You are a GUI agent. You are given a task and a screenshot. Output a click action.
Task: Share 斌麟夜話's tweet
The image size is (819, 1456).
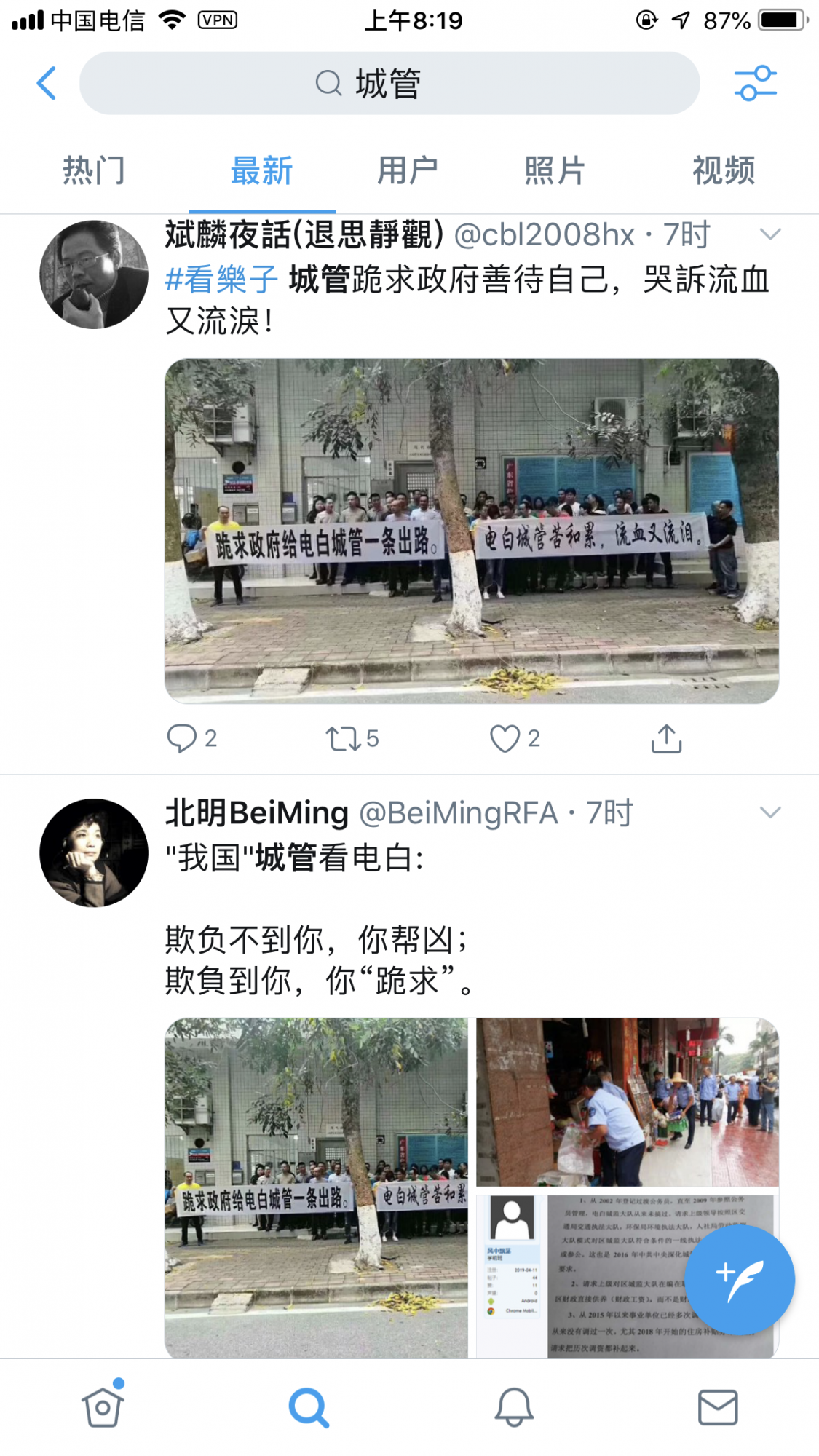coord(666,738)
